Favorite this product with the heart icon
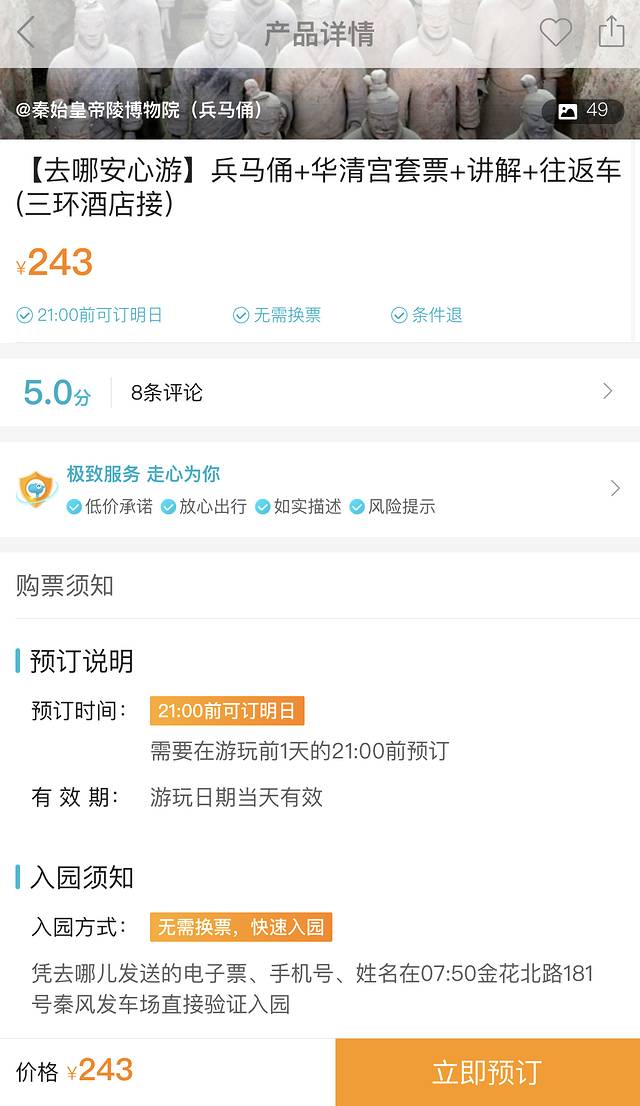 coord(555,33)
